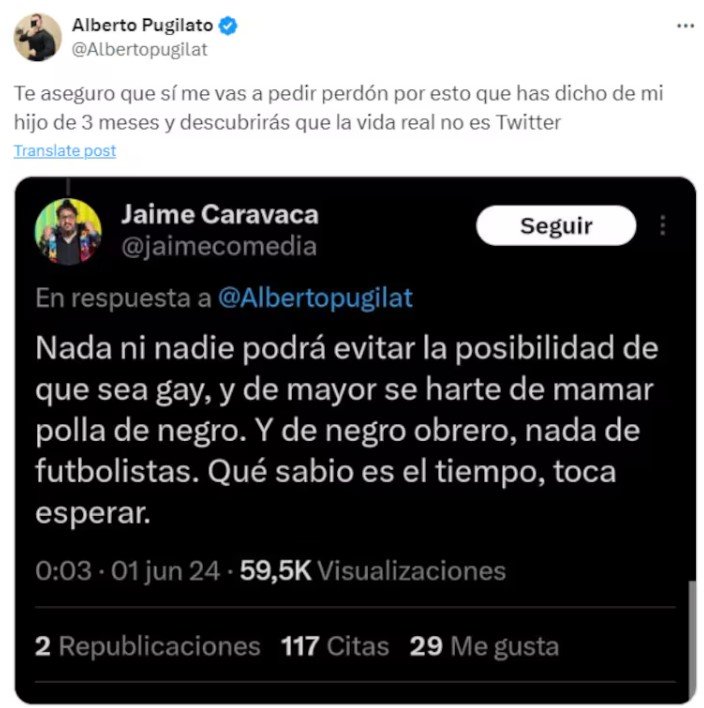Tap Translate post link
704x708 pixels.
coord(65,151)
